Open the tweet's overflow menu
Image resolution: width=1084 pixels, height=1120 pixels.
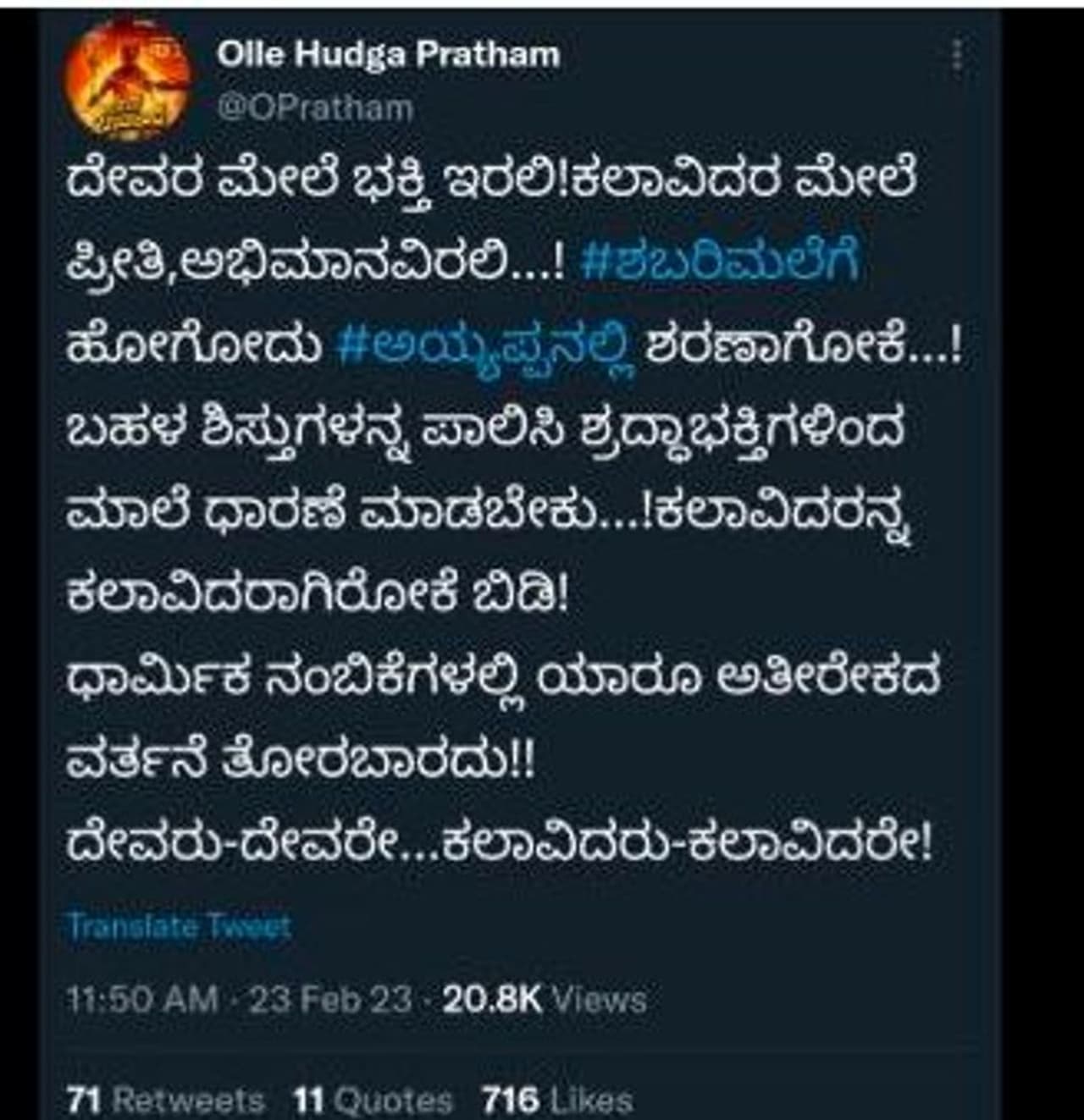pyautogui.click(x=958, y=56)
